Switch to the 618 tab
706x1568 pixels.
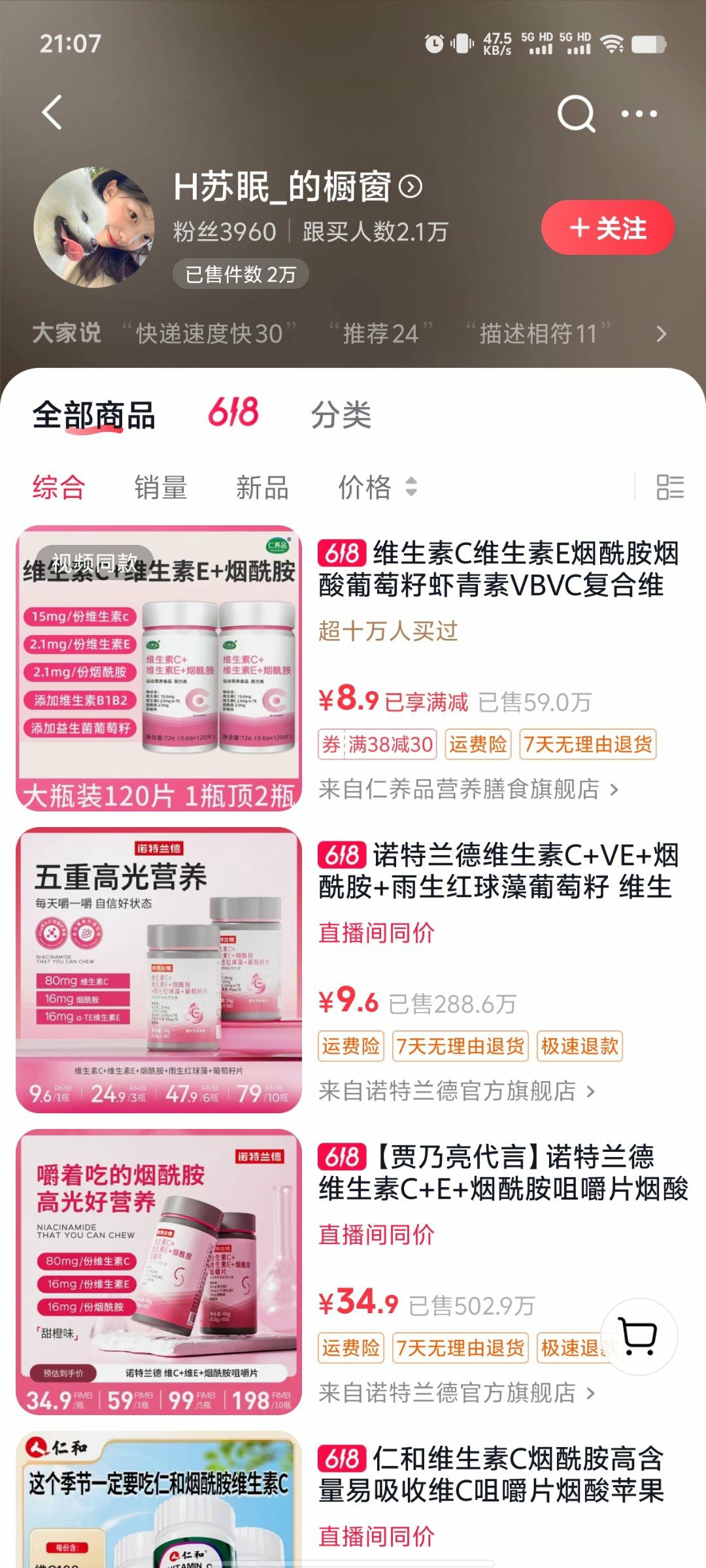coord(233,414)
